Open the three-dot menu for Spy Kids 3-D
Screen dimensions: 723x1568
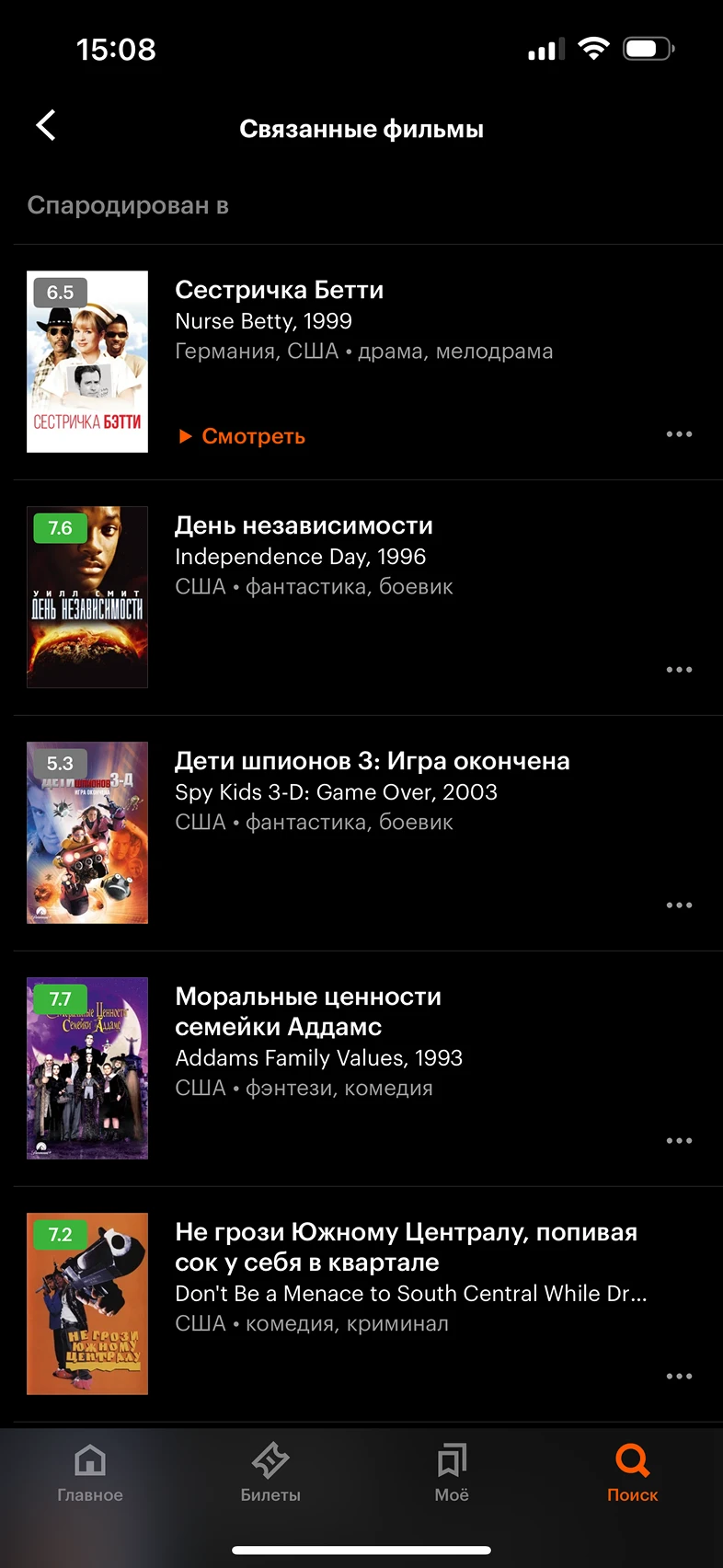(x=679, y=905)
